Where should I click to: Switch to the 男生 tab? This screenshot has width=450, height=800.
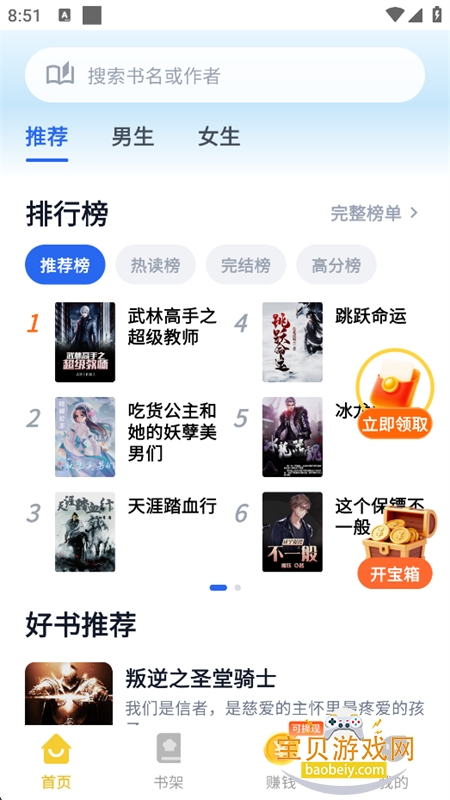[x=133, y=137]
